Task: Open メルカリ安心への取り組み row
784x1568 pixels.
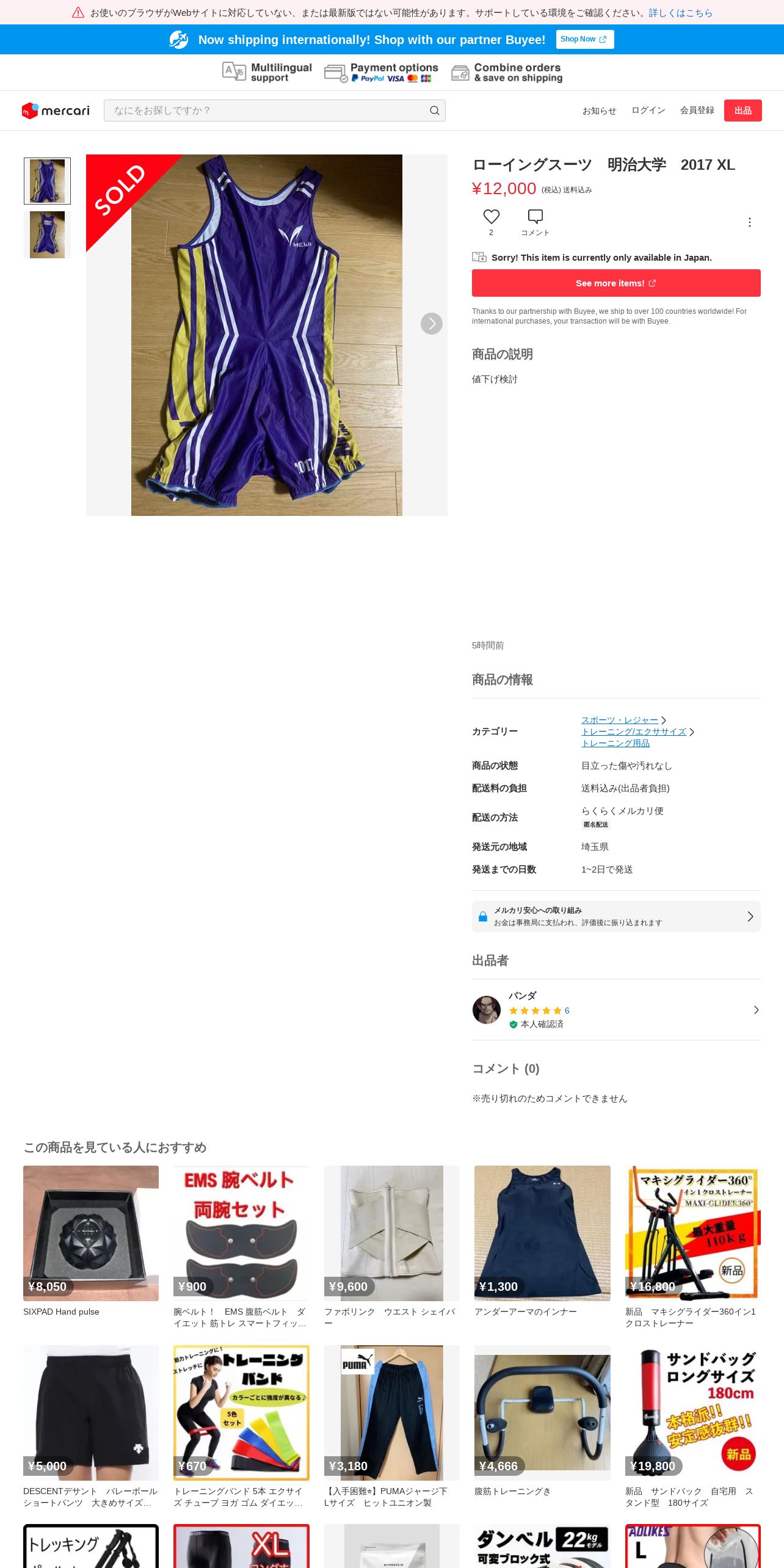Action: [x=615, y=916]
